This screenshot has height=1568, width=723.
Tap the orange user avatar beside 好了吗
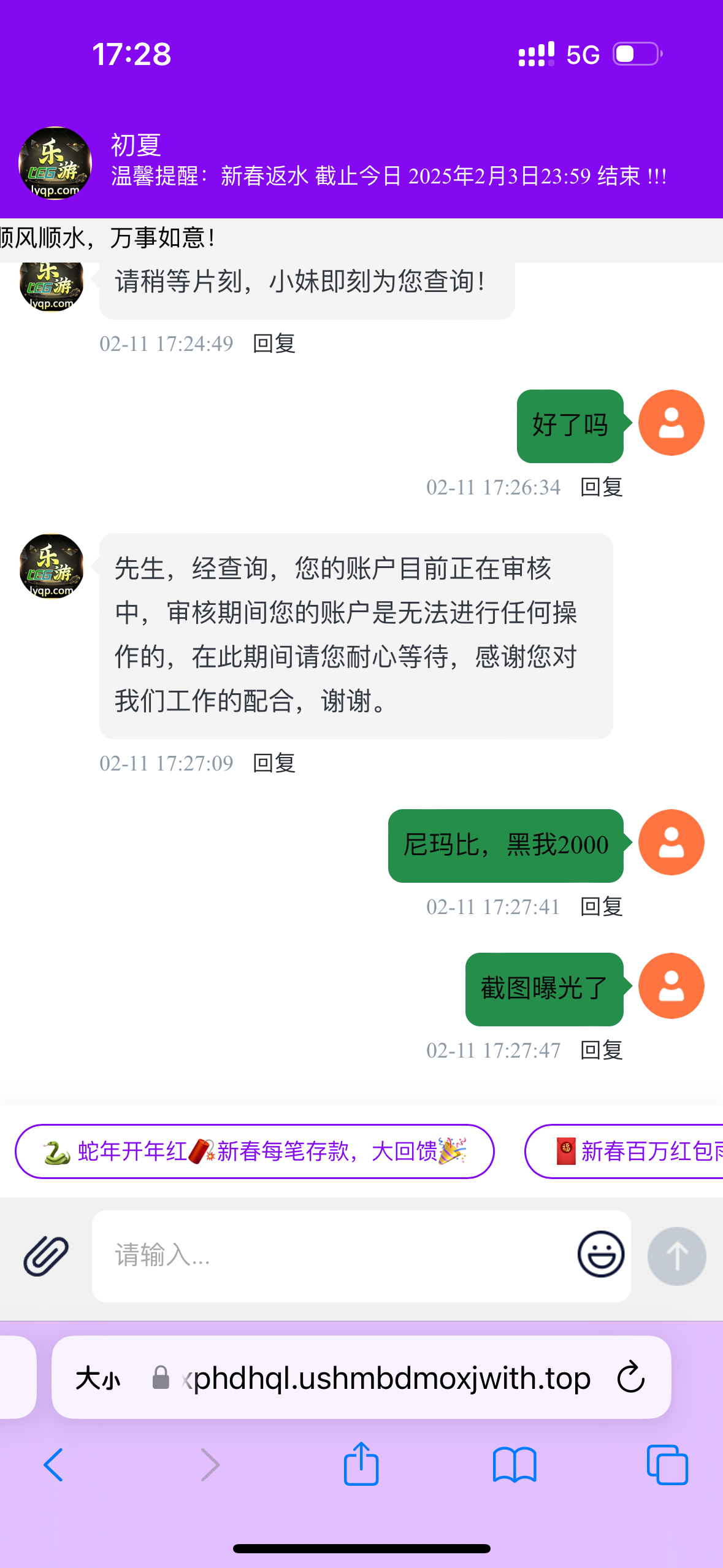(672, 423)
